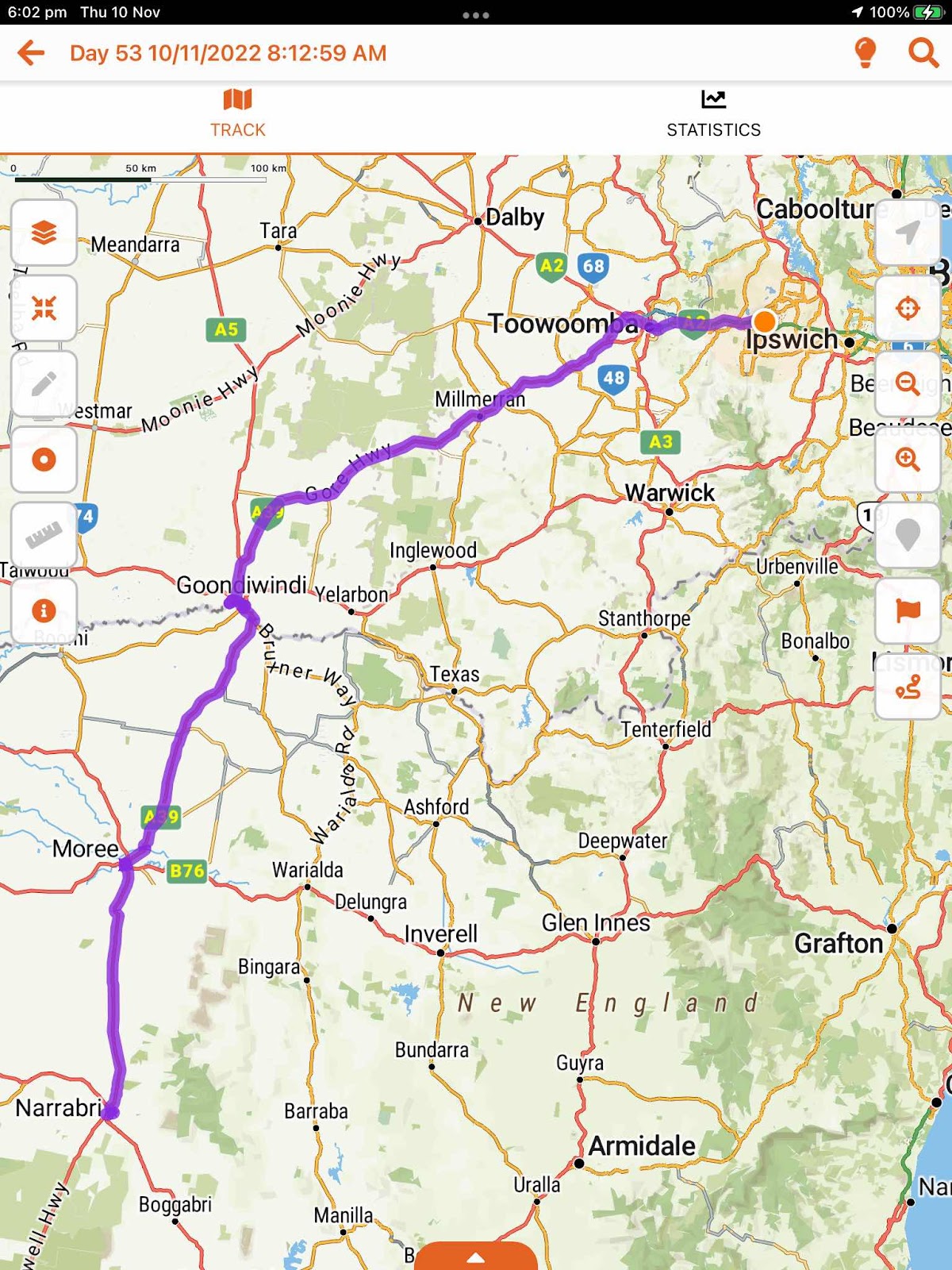
Task: Switch to the Track tab
Action: pyautogui.click(x=237, y=114)
